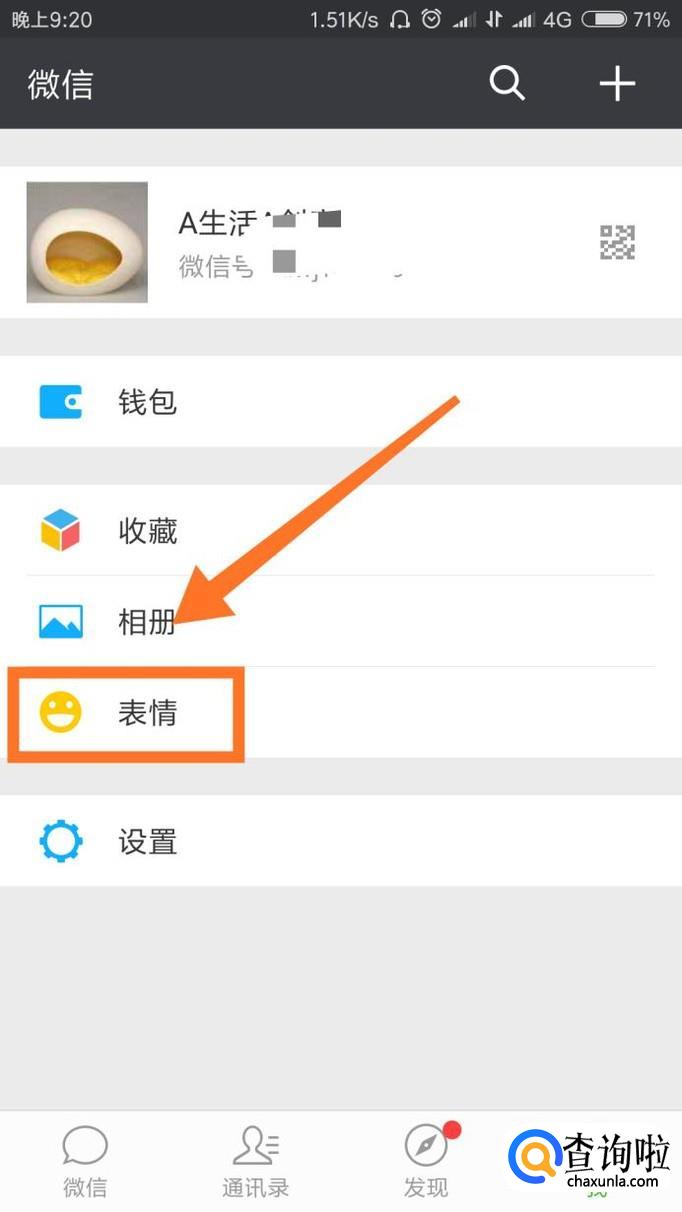682x1212 pixels.
Task: Open 设置 (Settings)
Action: 340,841
